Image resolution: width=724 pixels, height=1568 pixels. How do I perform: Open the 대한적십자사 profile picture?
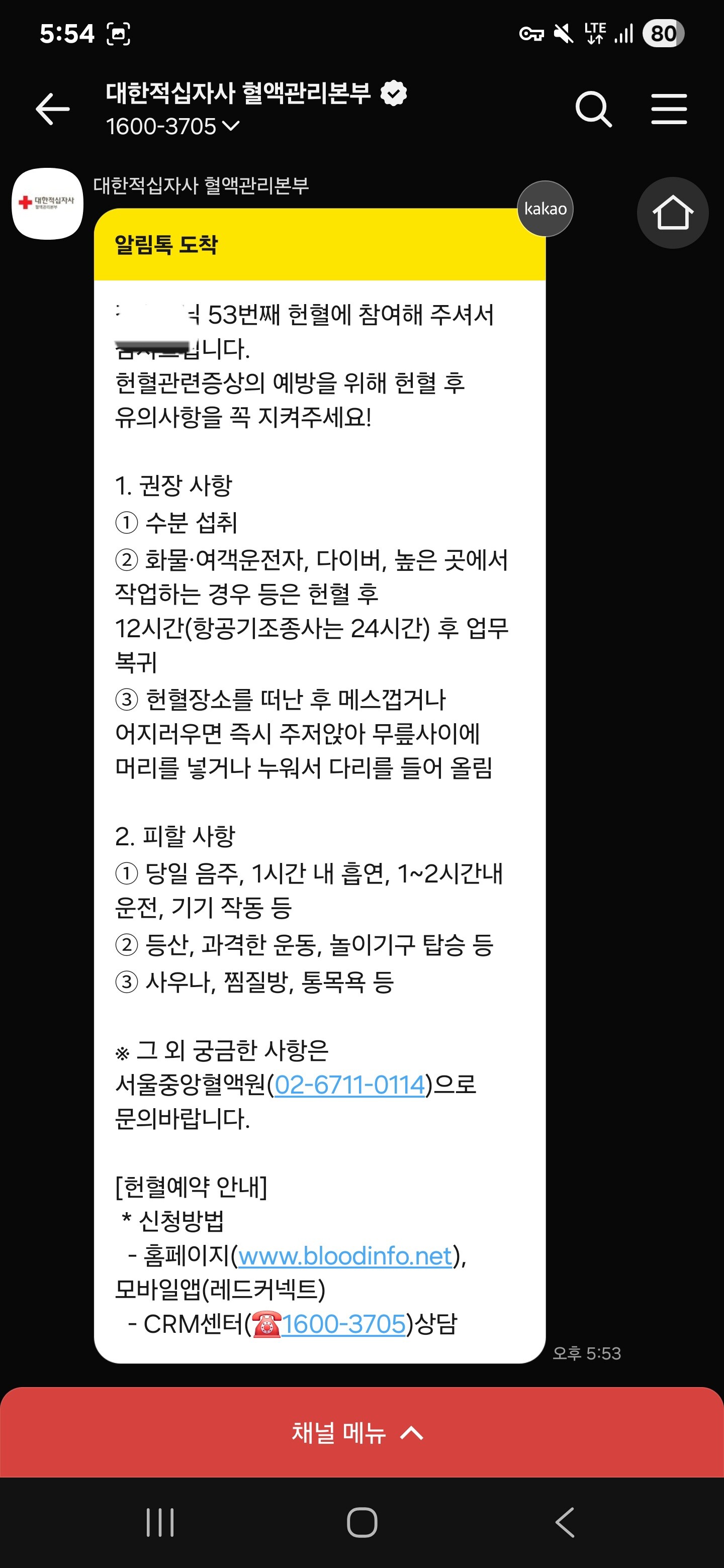47,204
